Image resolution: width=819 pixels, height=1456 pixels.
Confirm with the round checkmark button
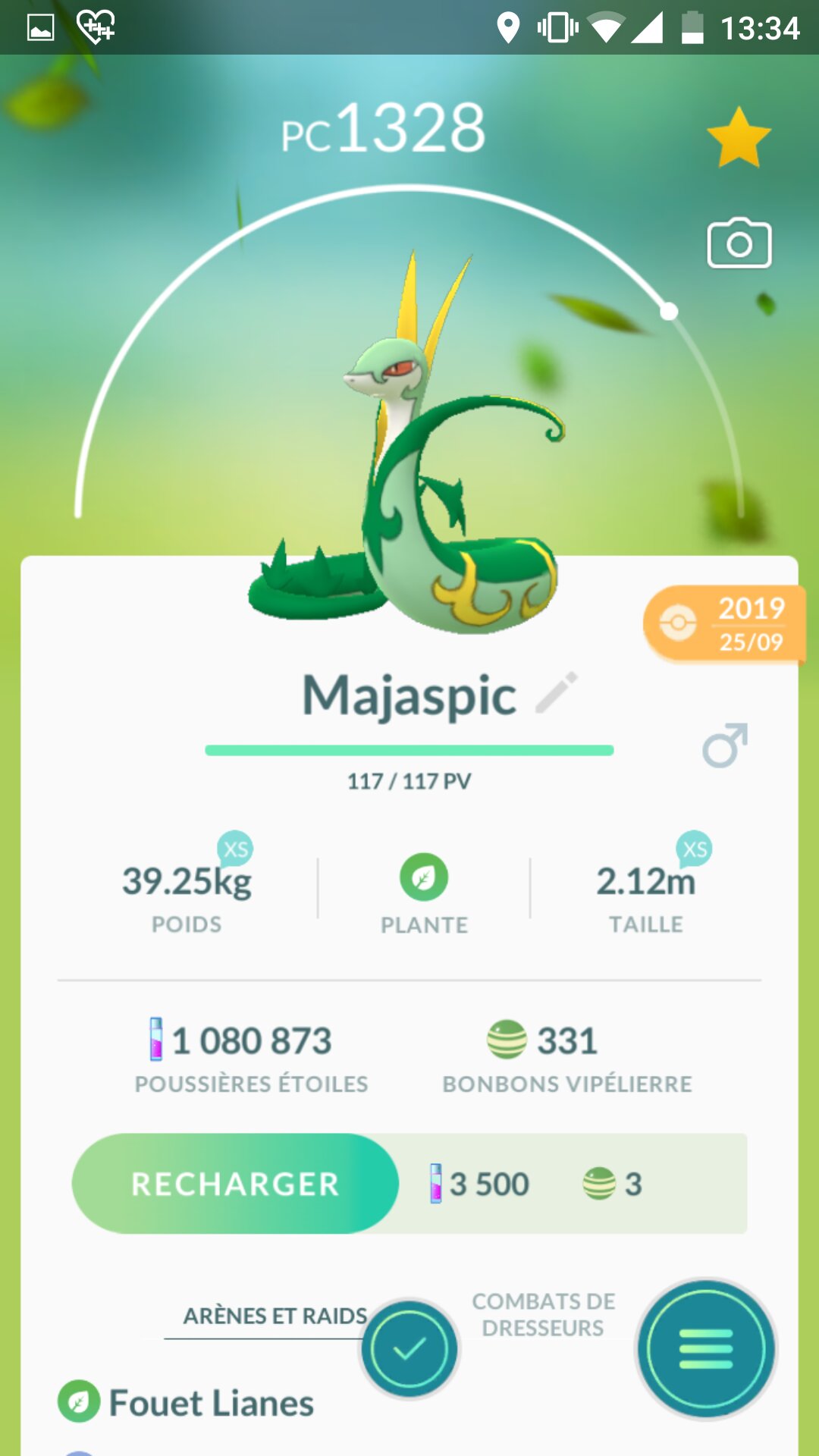[x=409, y=1349]
